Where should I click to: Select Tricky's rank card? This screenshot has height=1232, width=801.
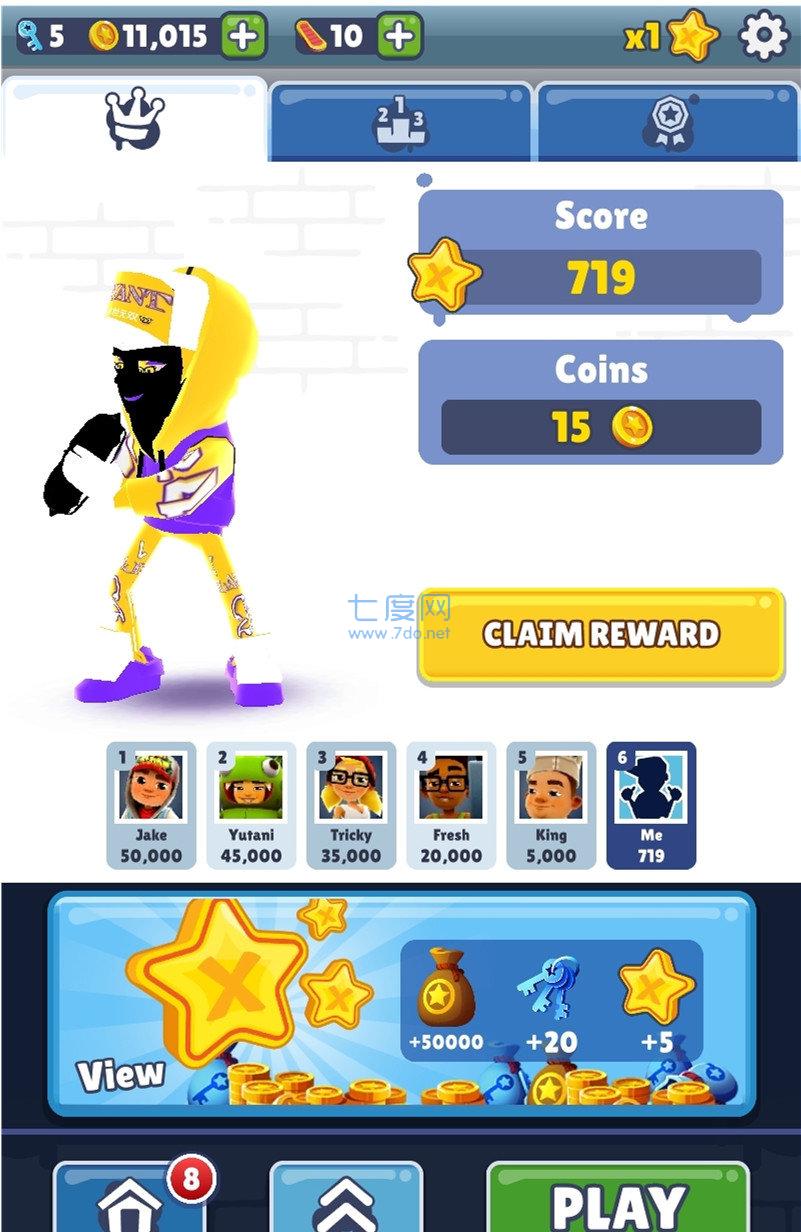pyautogui.click(x=351, y=805)
